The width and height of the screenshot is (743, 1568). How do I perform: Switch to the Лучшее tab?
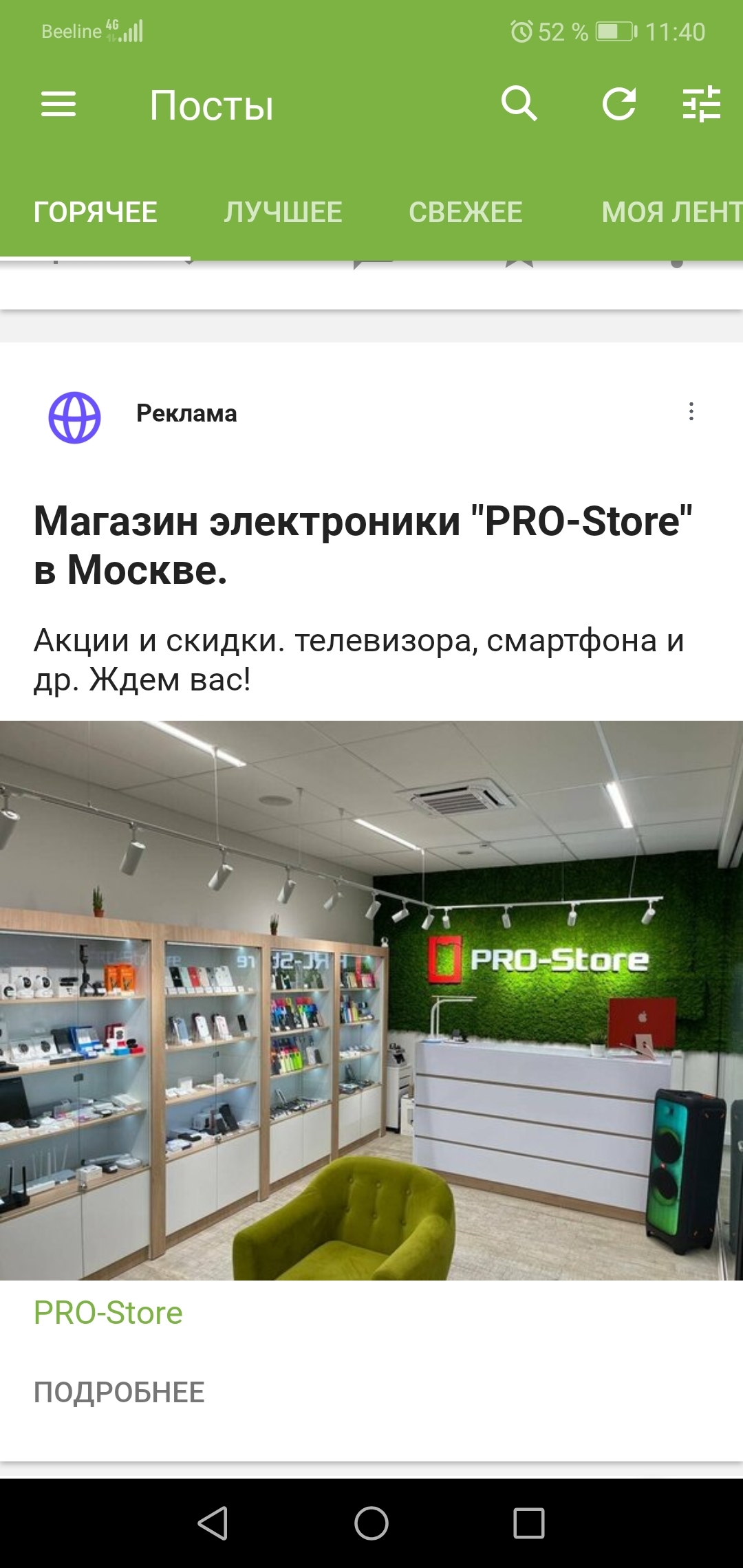(x=283, y=212)
